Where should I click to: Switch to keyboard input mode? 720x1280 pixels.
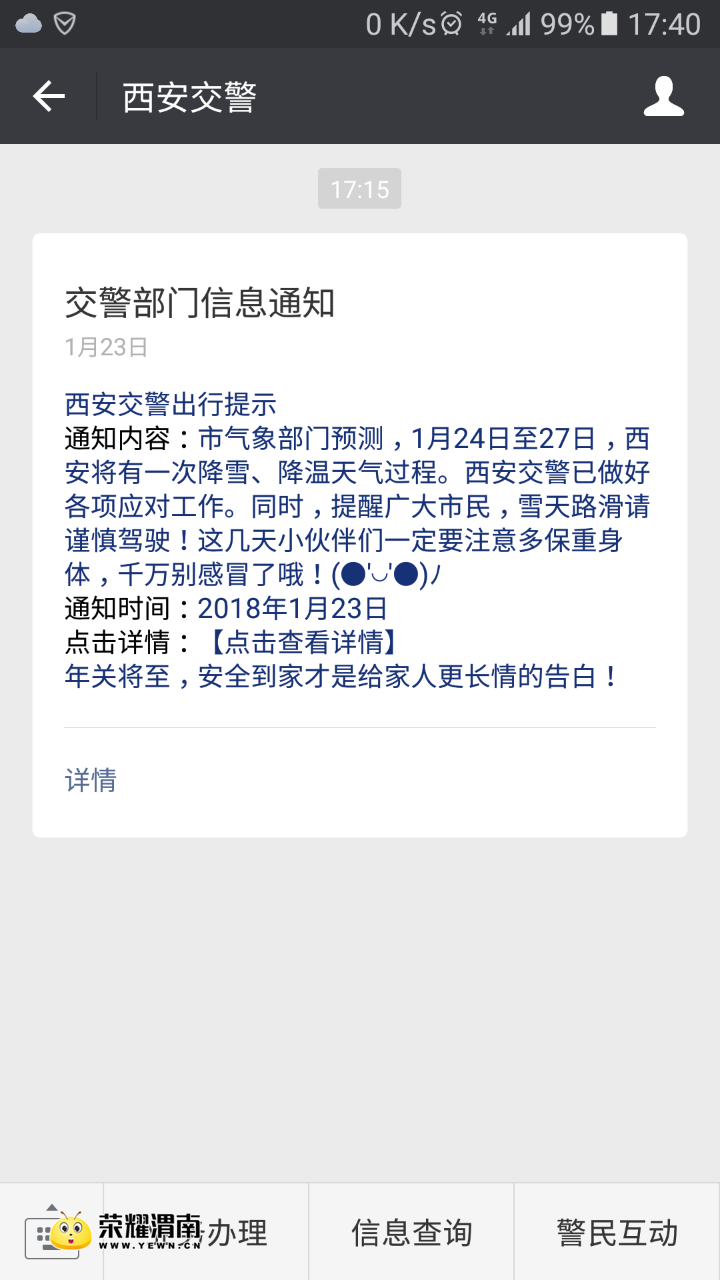50,1232
